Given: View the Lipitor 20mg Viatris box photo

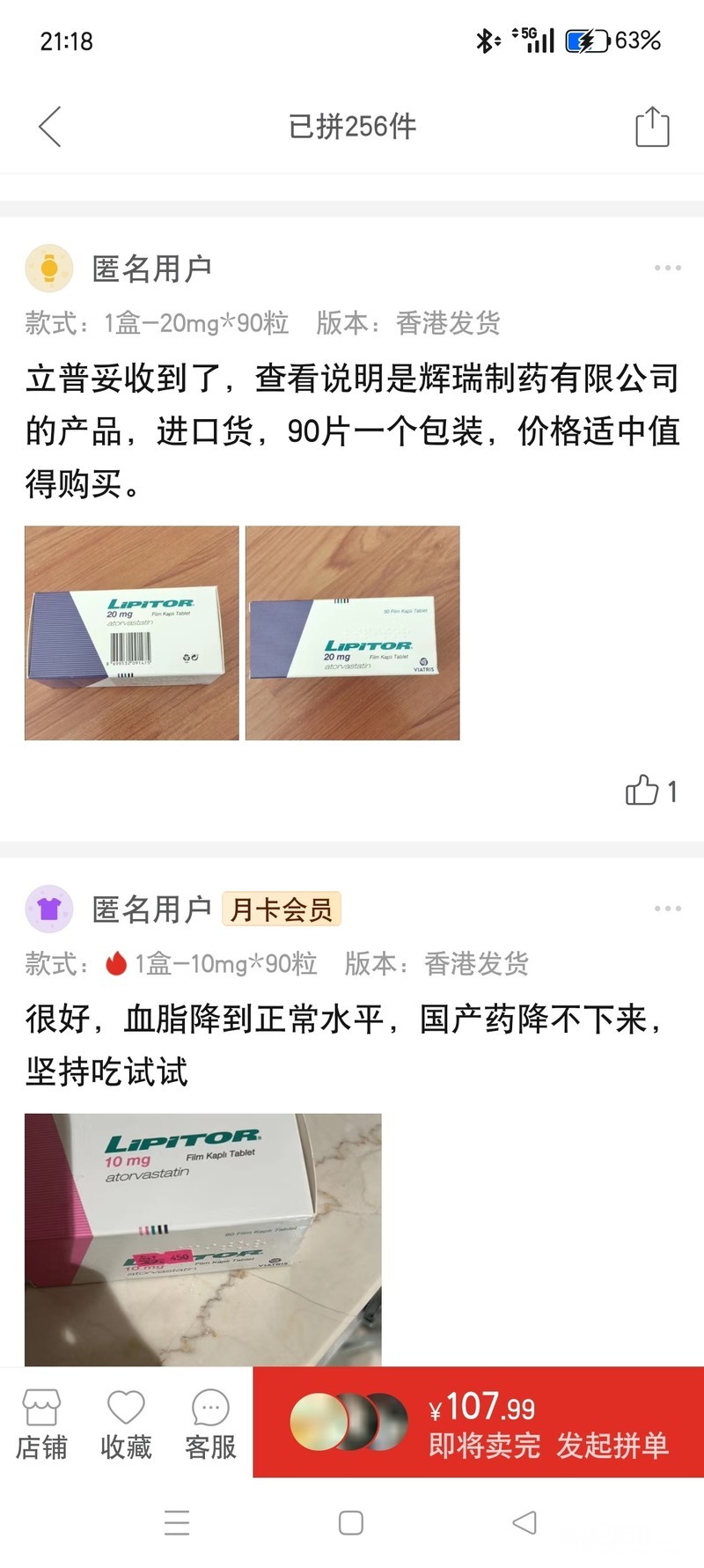Looking at the screenshot, I should click(352, 633).
